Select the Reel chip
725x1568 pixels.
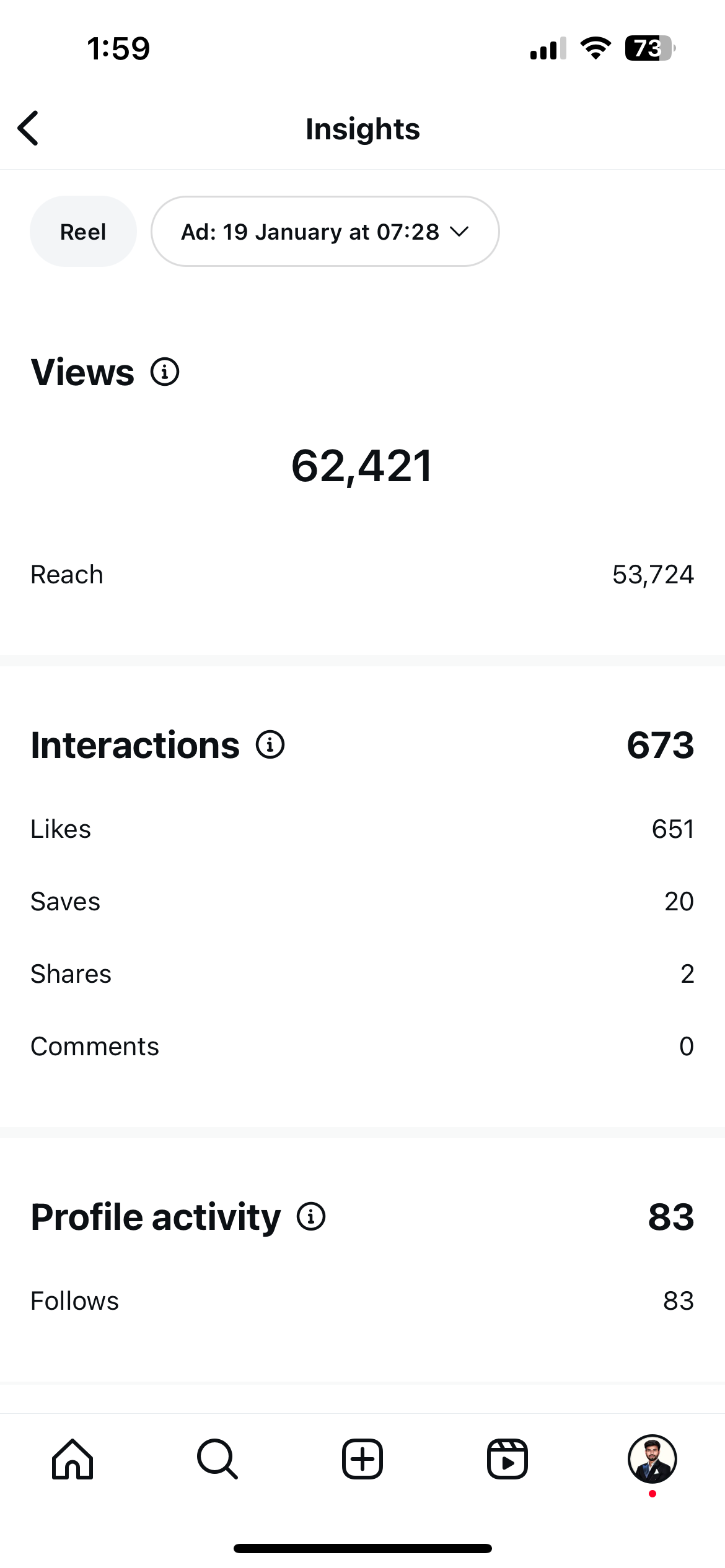tap(83, 232)
